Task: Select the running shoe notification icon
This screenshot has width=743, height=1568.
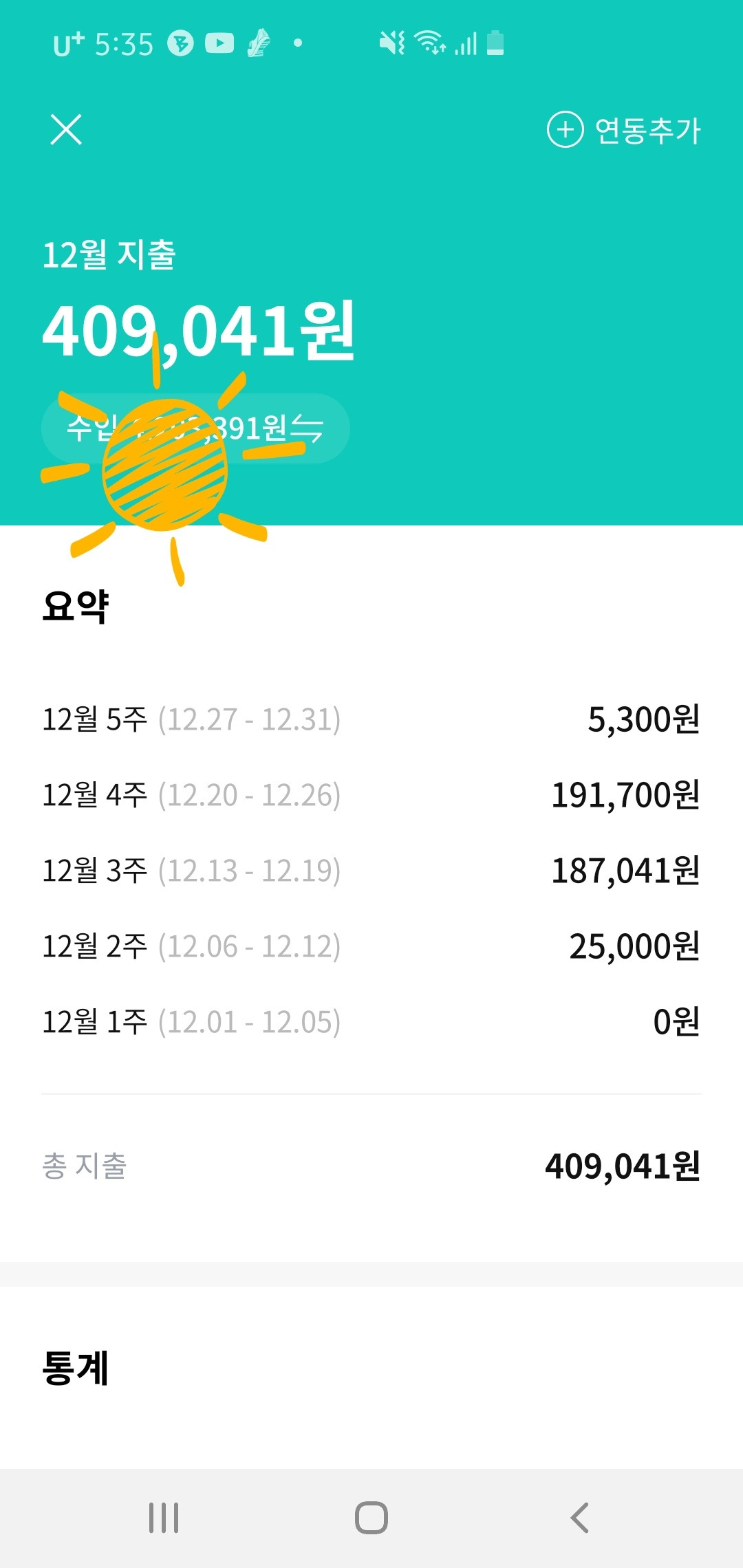Action: point(258,43)
